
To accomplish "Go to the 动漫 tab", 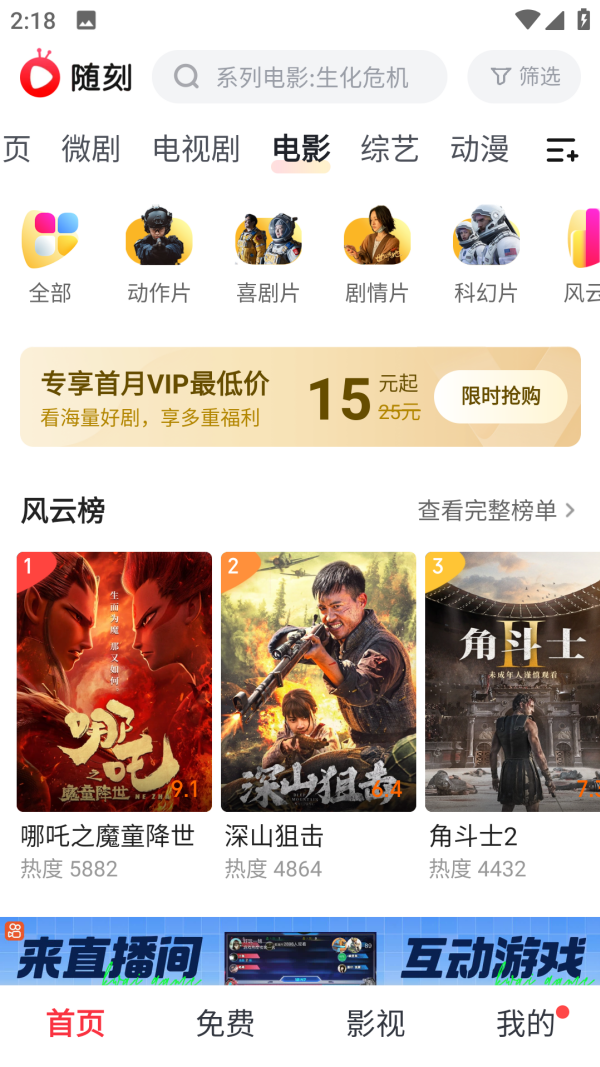I will (x=480, y=149).
